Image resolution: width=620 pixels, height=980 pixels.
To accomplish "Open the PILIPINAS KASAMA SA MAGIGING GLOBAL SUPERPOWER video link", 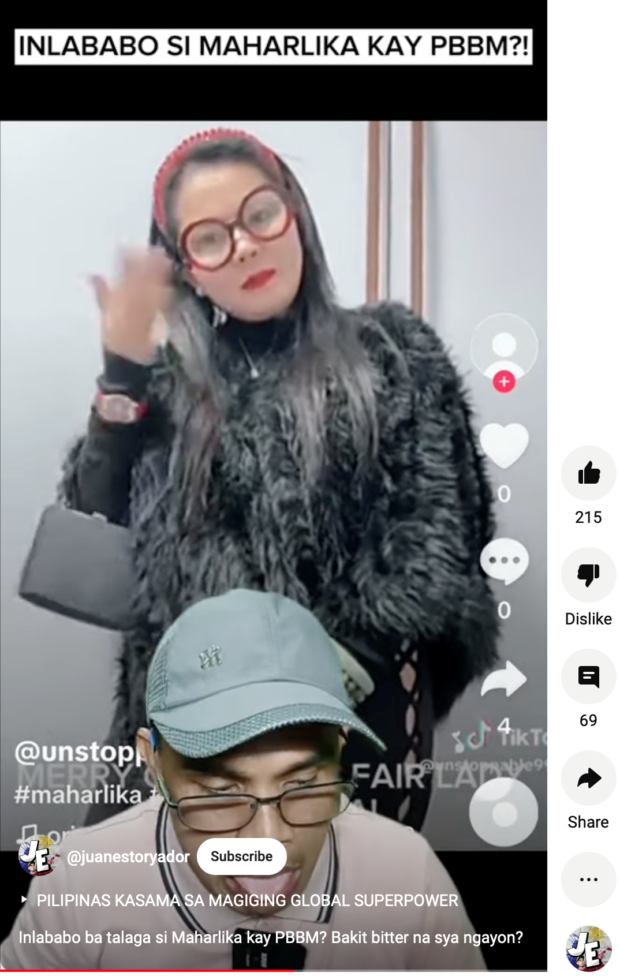I will pos(247,901).
